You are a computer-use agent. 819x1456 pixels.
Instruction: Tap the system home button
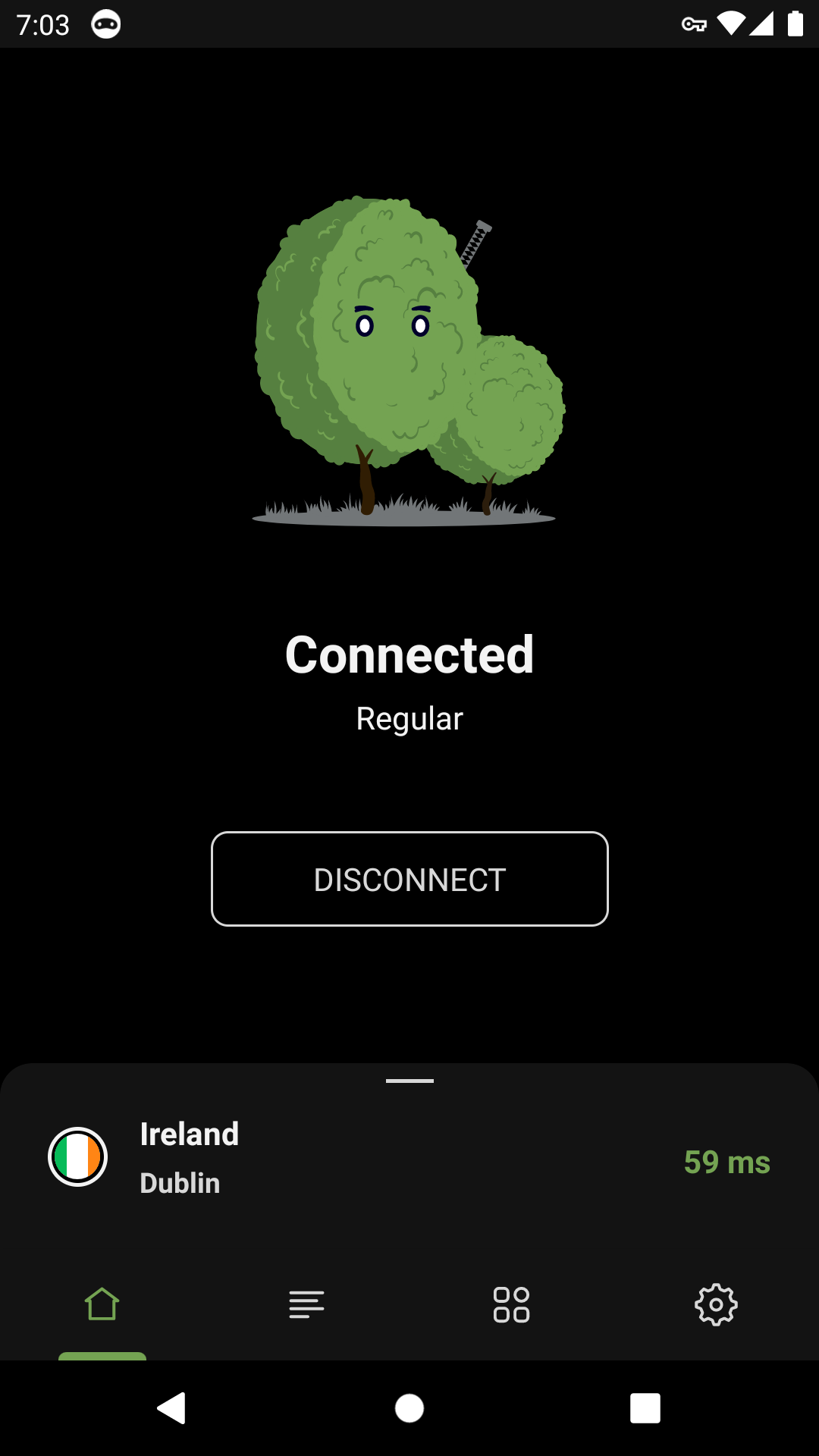tap(409, 1408)
